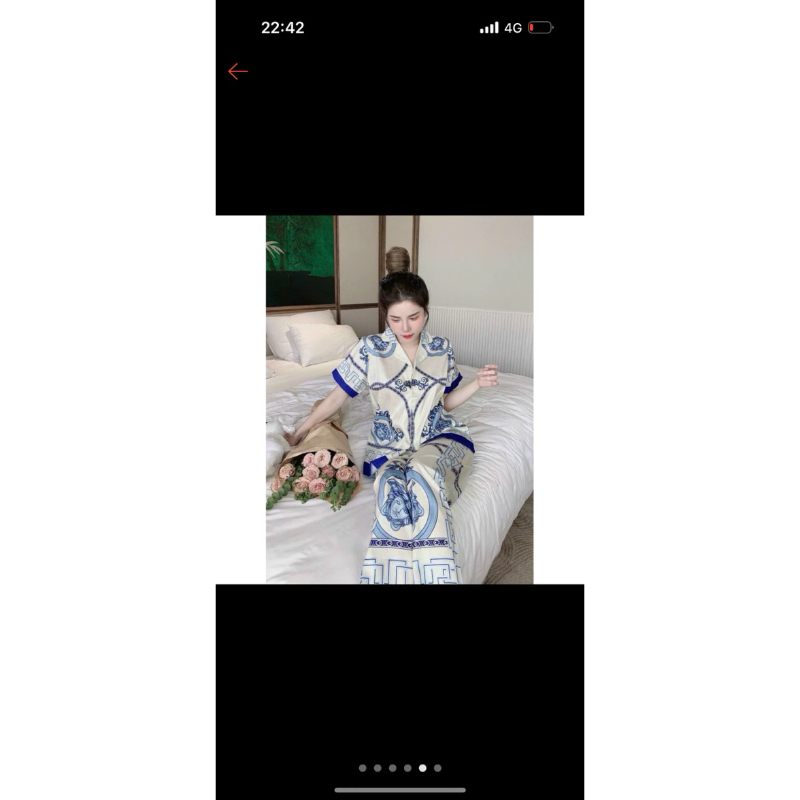Tap the pajama outfit photo
800x800 pixels.
coord(400,400)
